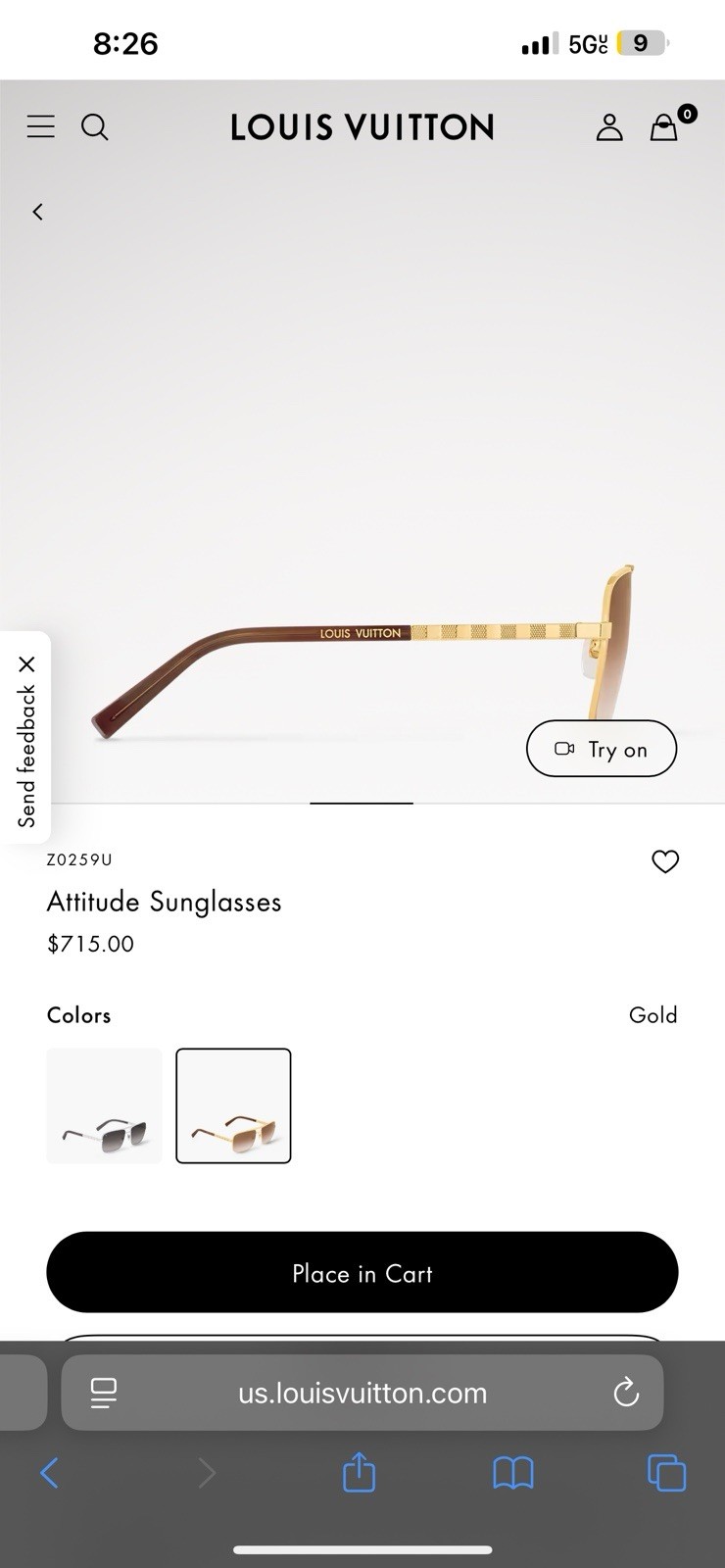Open the Safari page settings menu

coord(103,1393)
